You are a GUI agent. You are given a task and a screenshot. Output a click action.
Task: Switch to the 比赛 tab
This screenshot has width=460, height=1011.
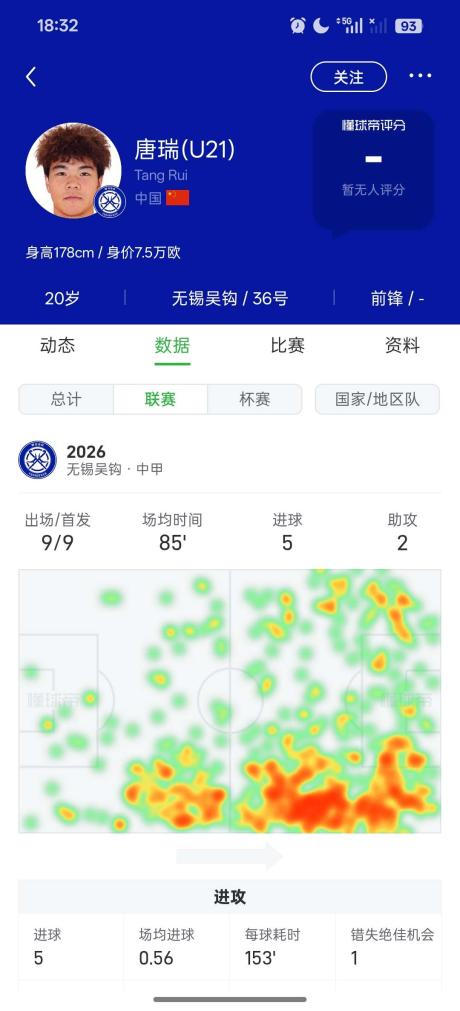coord(287,346)
